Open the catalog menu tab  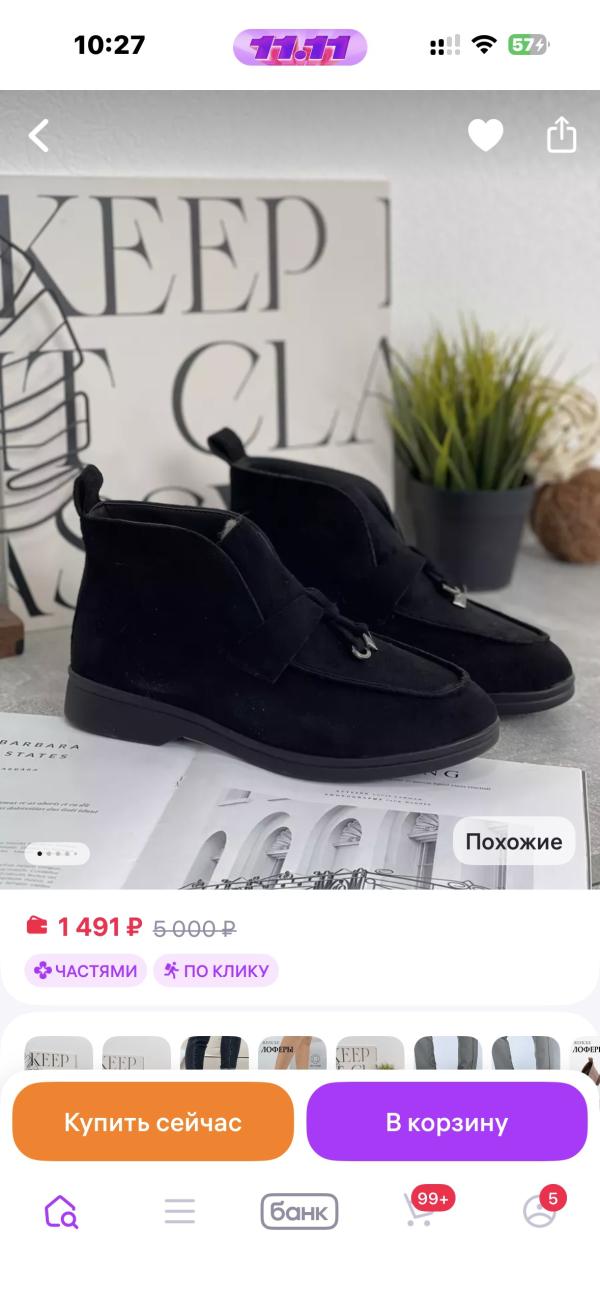point(180,1211)
